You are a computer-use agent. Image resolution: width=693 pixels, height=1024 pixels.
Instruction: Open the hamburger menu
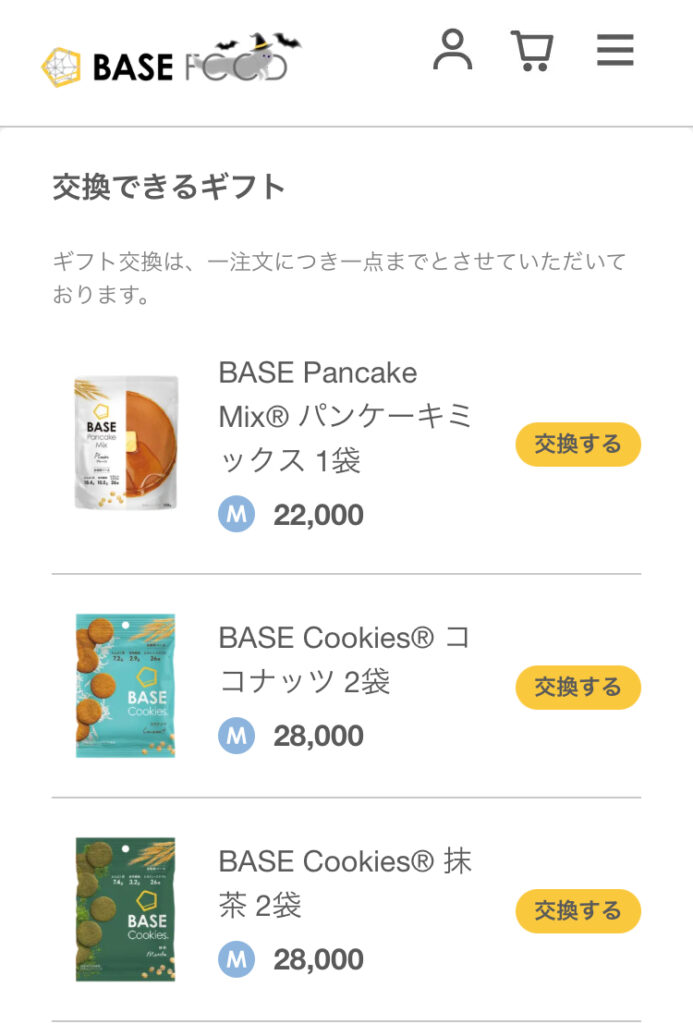[x=615, y=50]
